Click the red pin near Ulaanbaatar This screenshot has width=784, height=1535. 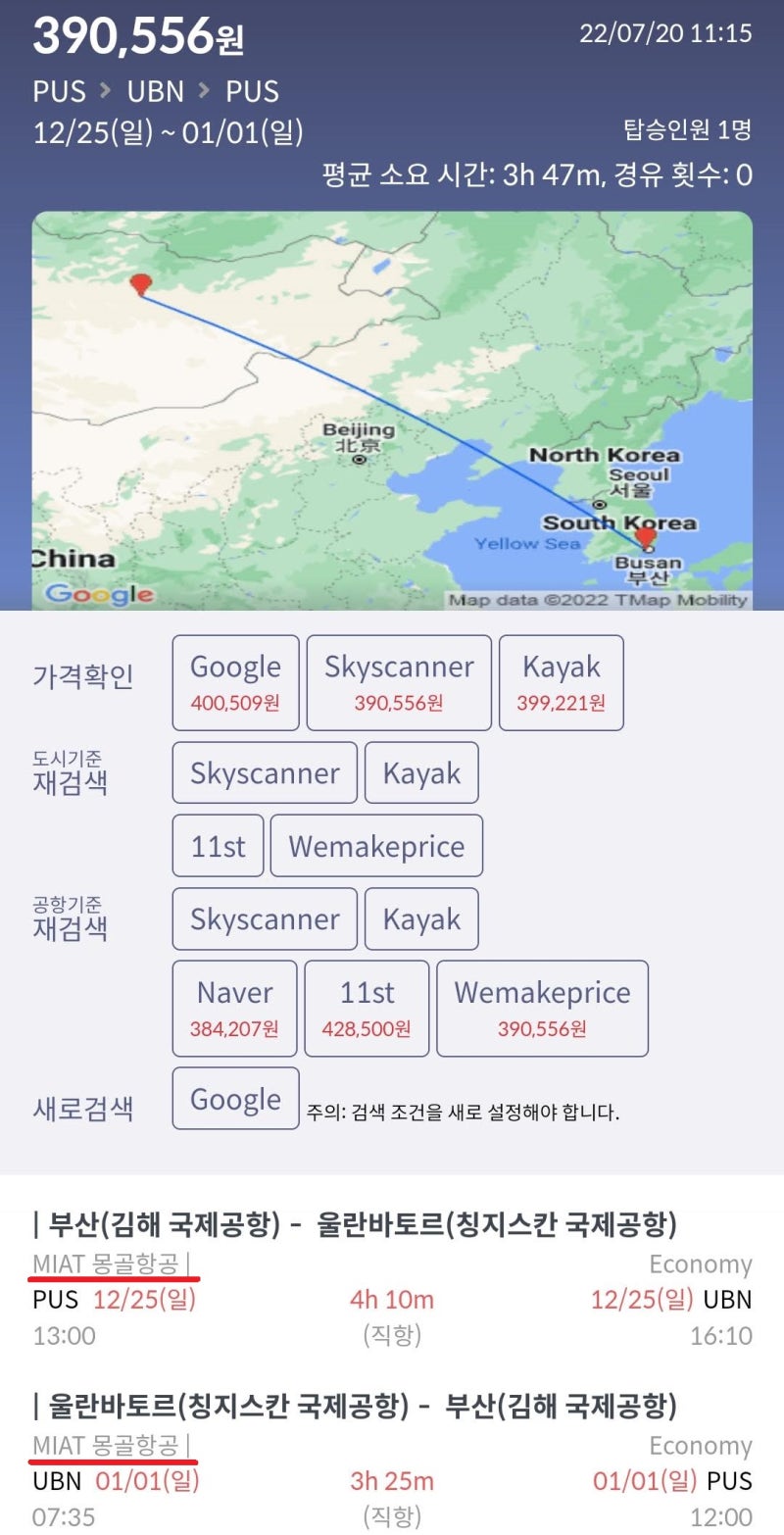(x=140, y=281)
